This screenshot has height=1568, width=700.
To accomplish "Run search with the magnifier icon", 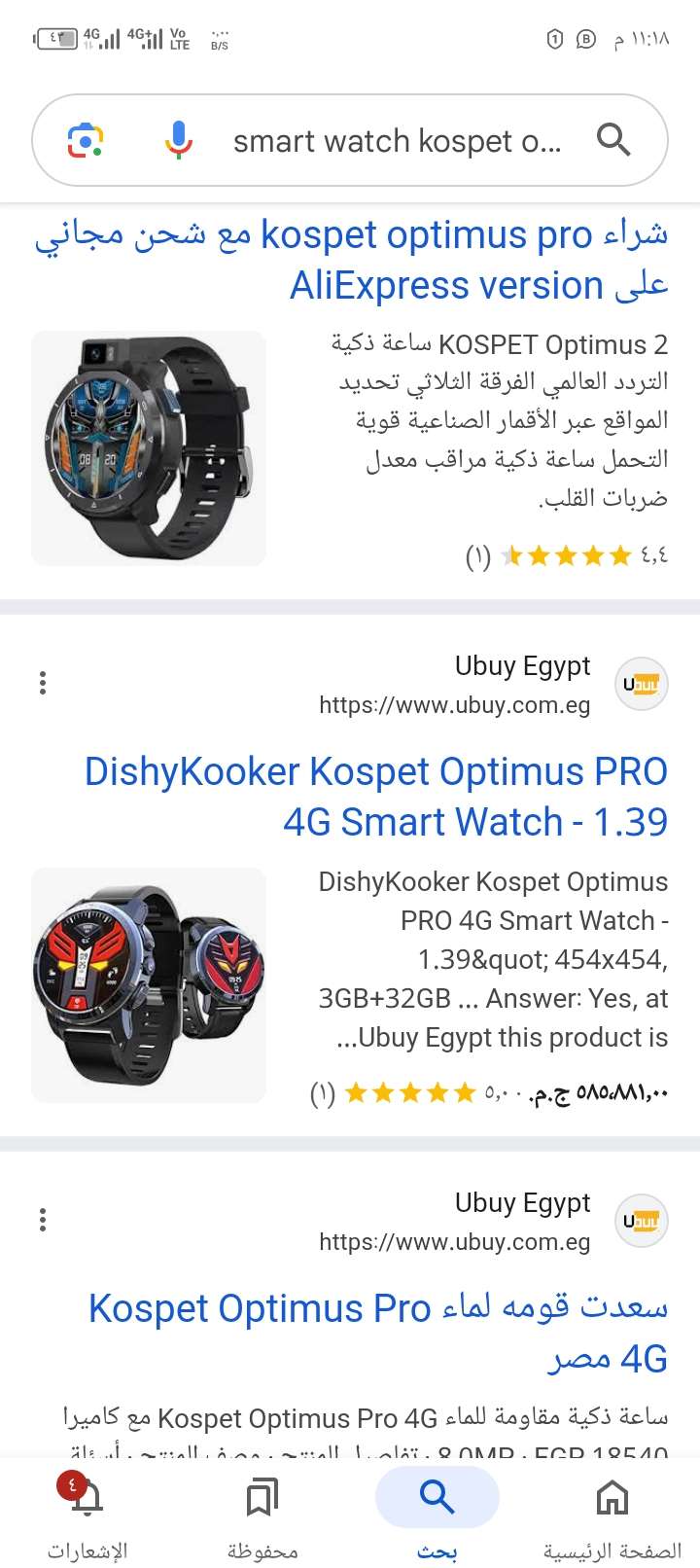I will click(x=613, y=141).
